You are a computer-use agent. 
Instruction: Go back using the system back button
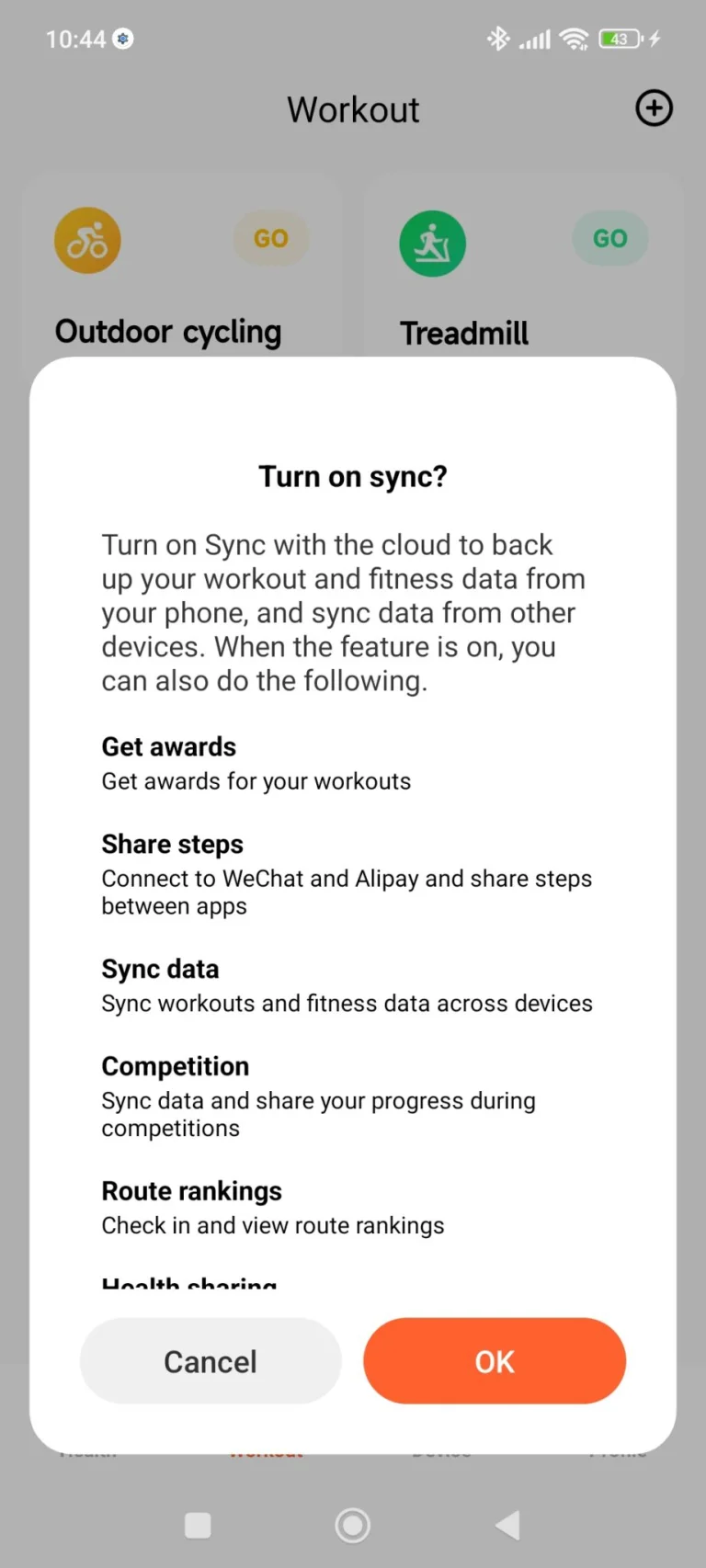pyautogui.click(x=507, y=1526)
